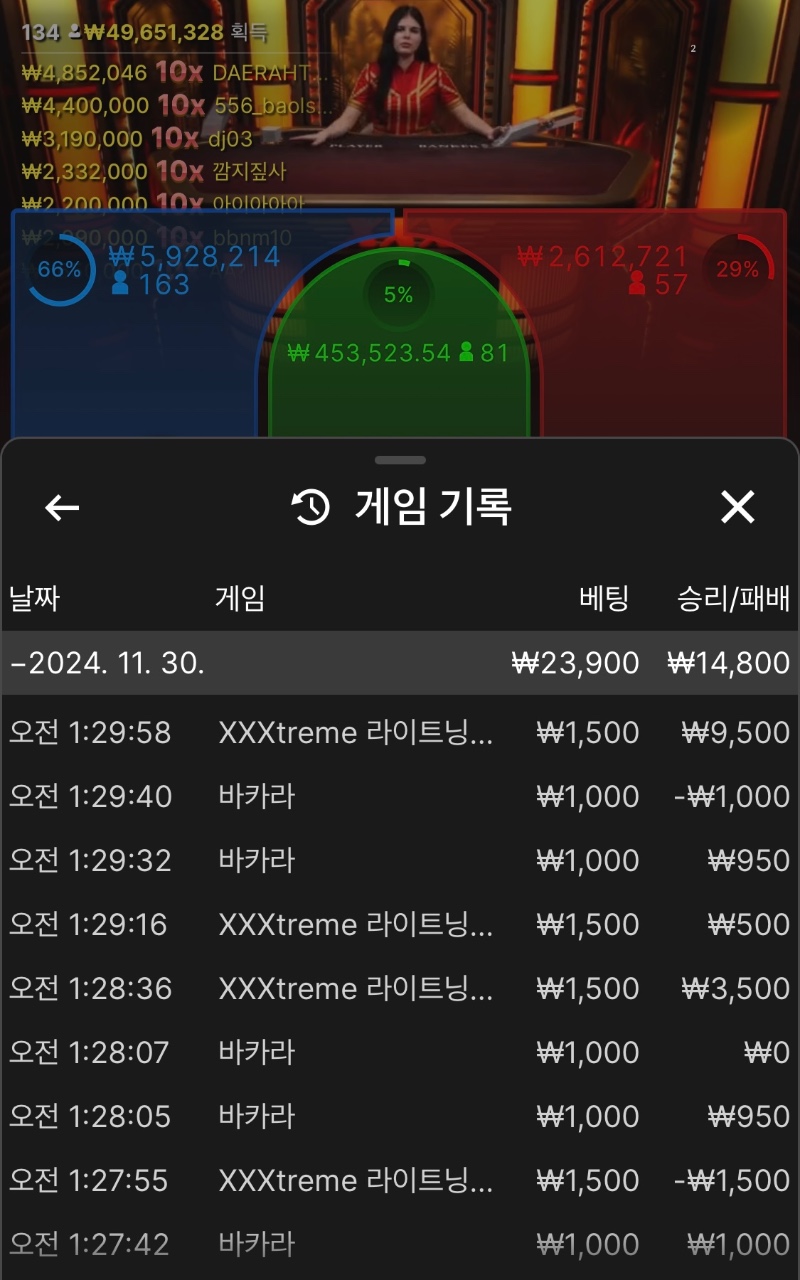
Task: Open the 오전 1:29:58 XXXtreme 라이트닝 record
Action: (400, 733)
